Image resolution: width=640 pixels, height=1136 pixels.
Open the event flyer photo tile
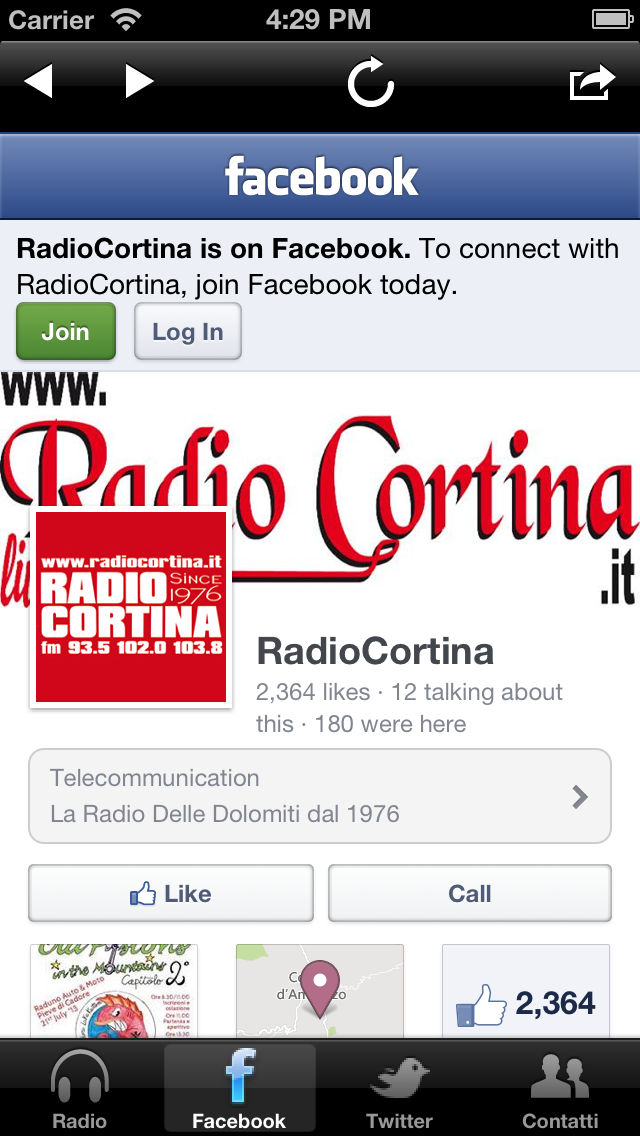114,991
